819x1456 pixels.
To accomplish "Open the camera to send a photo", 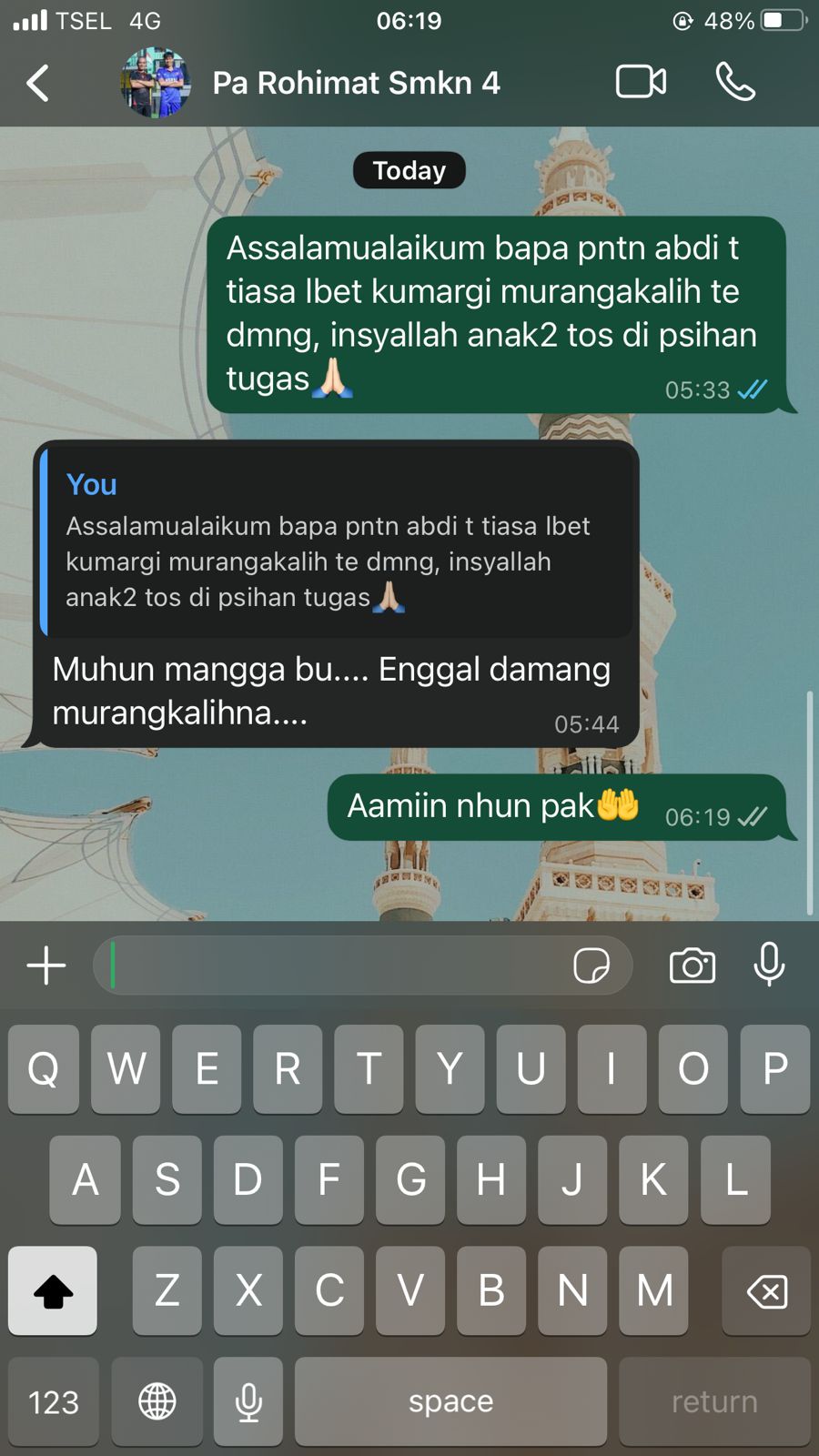I will 693,966.
